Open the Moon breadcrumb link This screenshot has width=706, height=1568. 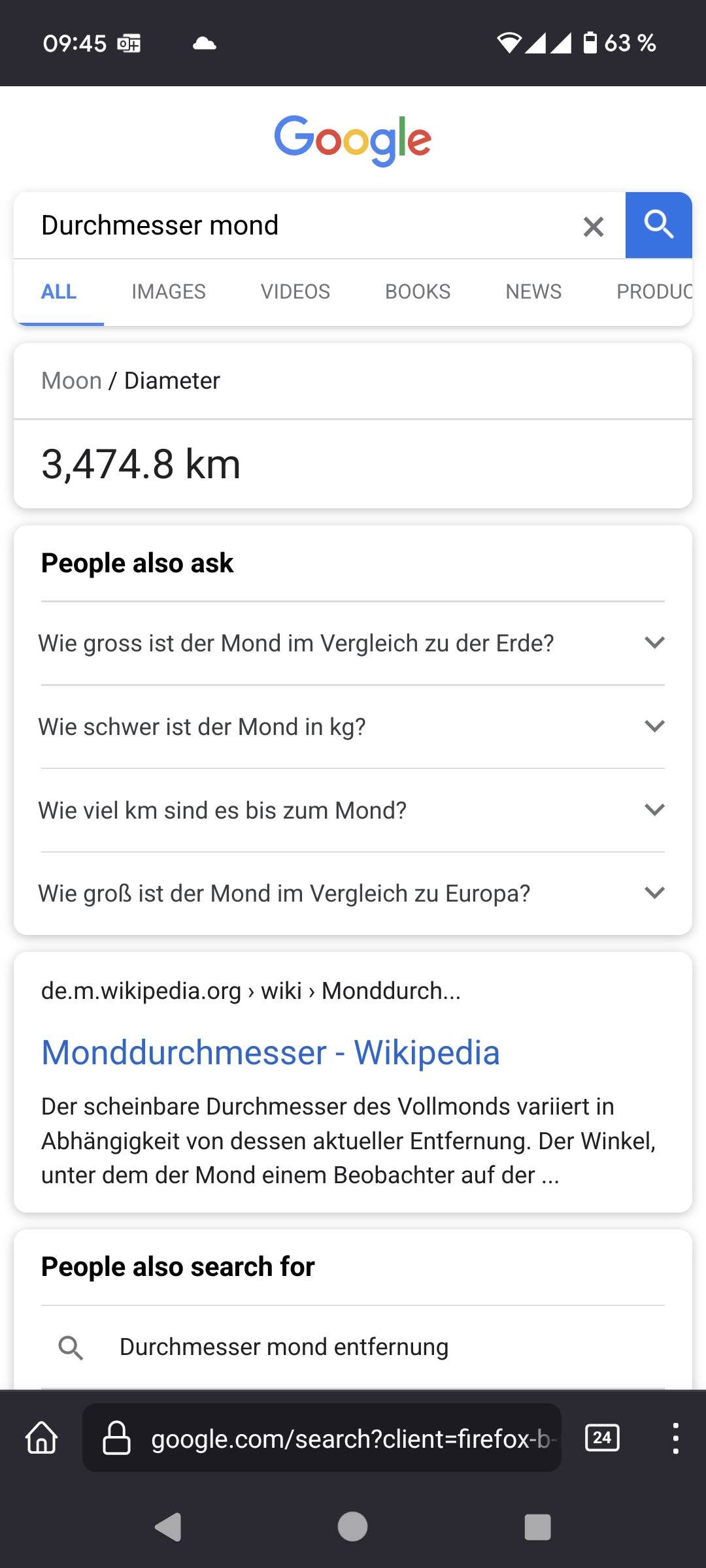tap(71, 380)
